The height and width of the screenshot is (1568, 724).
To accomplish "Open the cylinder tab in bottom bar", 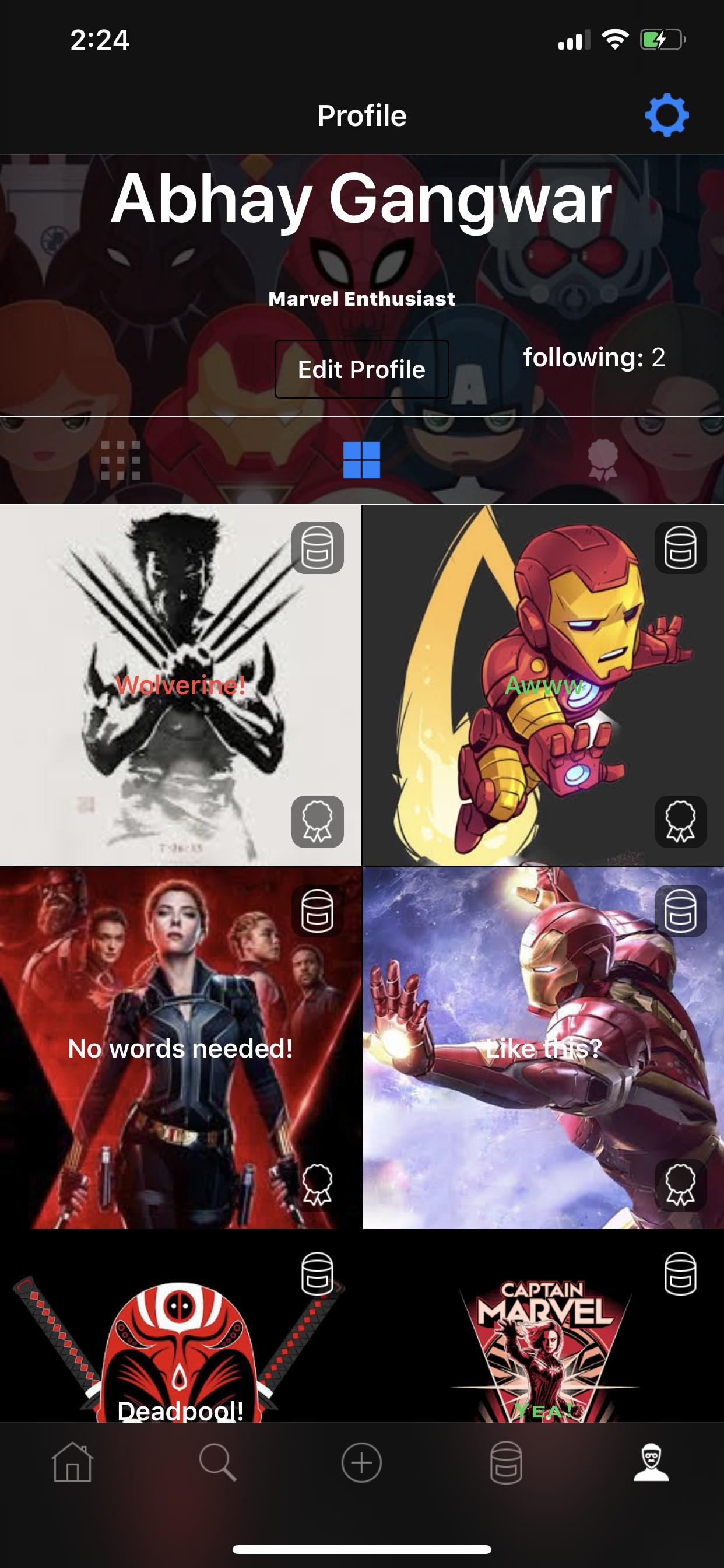I will click(x=506, y=1462).
